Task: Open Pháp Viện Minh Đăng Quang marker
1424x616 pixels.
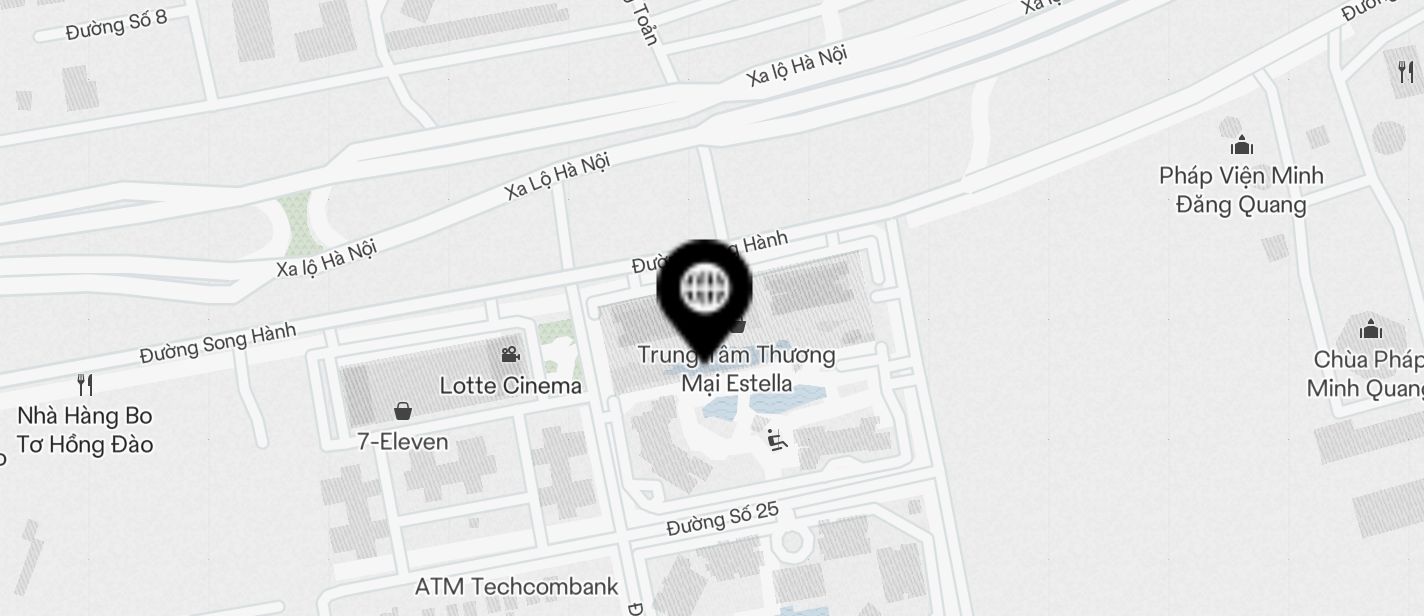Action: [x=1242, y=146]
